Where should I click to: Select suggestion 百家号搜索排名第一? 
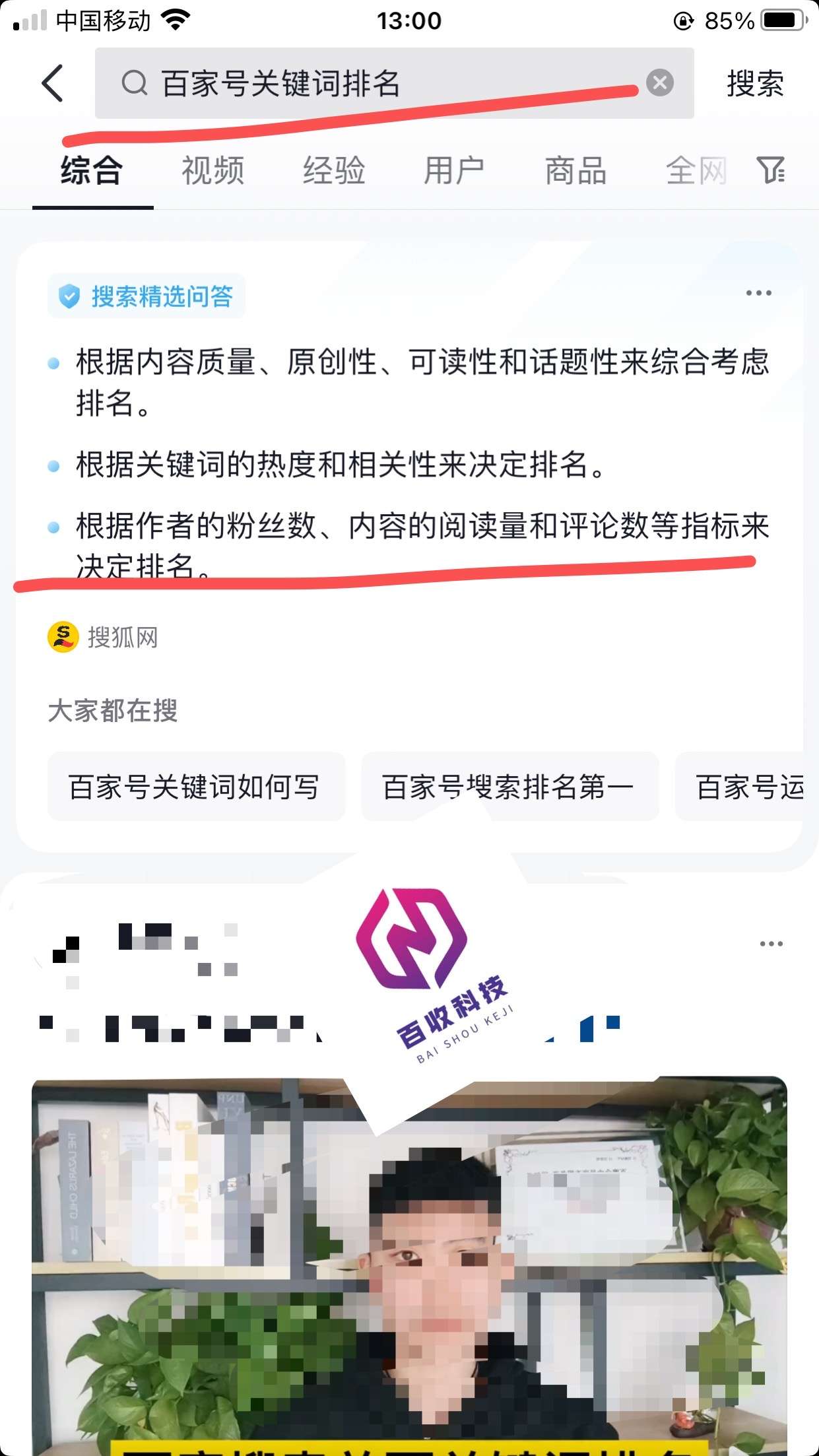pyautogui.click(x=509, y=787)
